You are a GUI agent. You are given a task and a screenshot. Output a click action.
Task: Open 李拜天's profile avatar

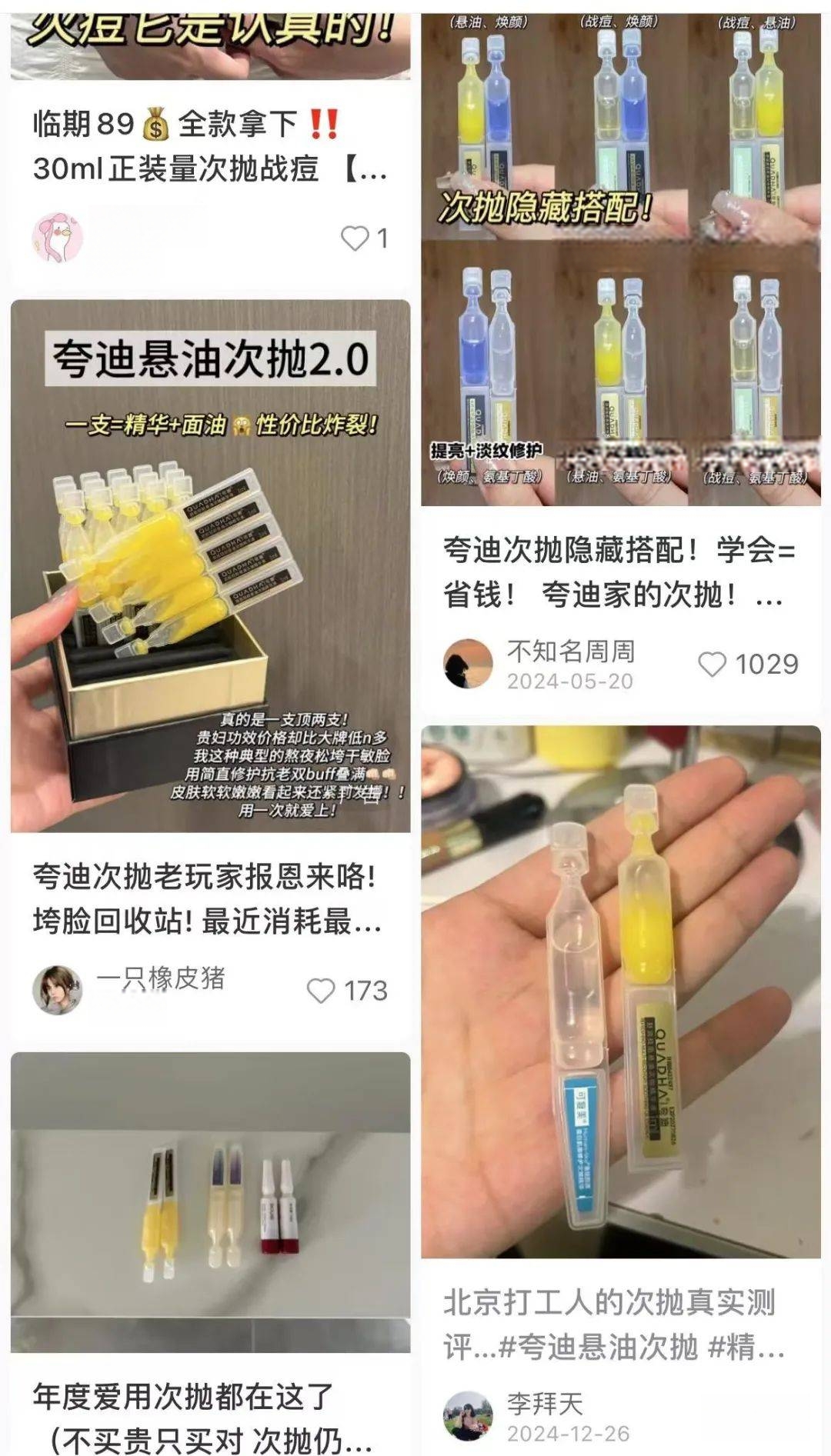point(468,1415)
